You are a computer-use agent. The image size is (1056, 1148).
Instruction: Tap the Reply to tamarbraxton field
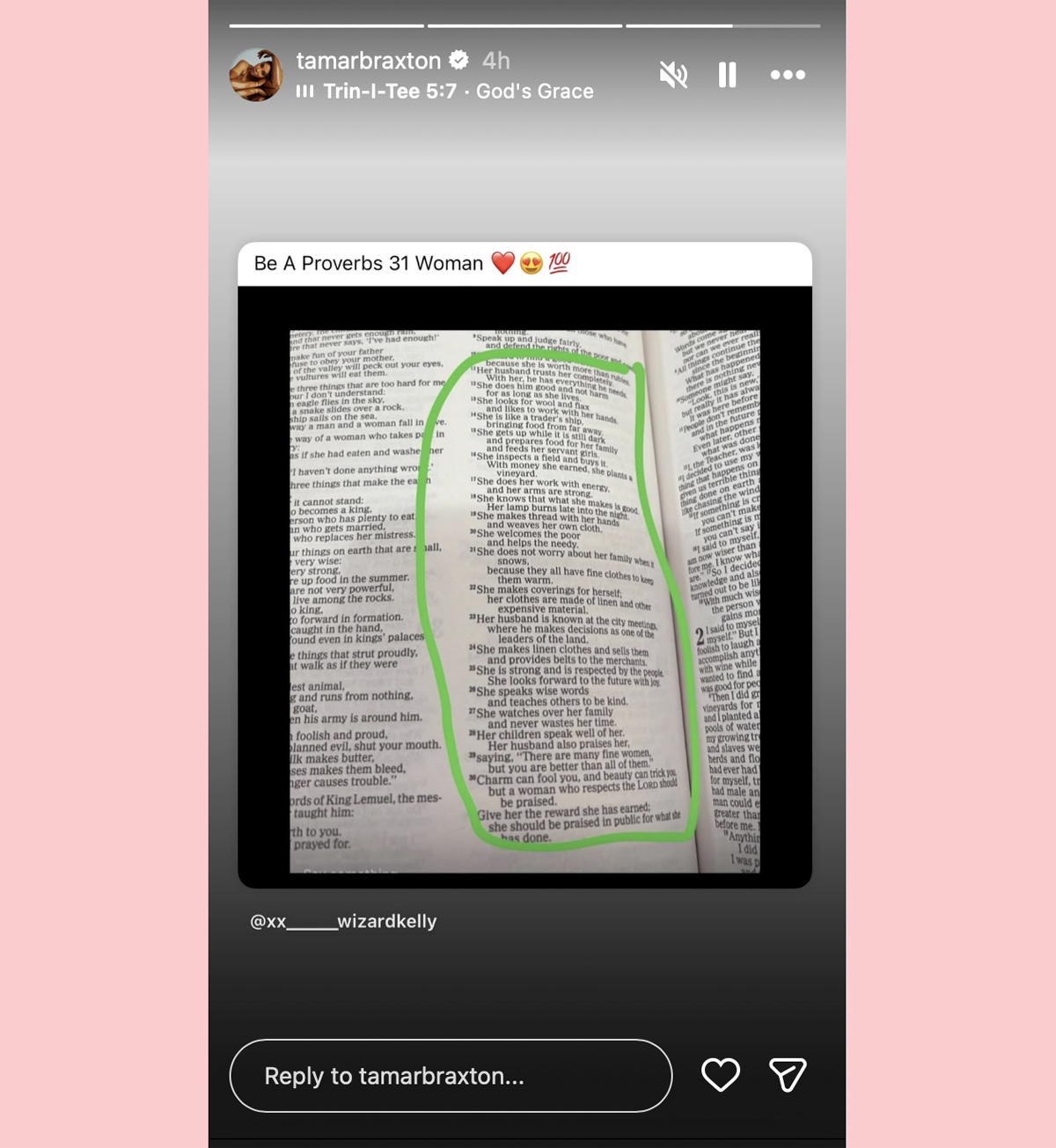(451, 1076)
